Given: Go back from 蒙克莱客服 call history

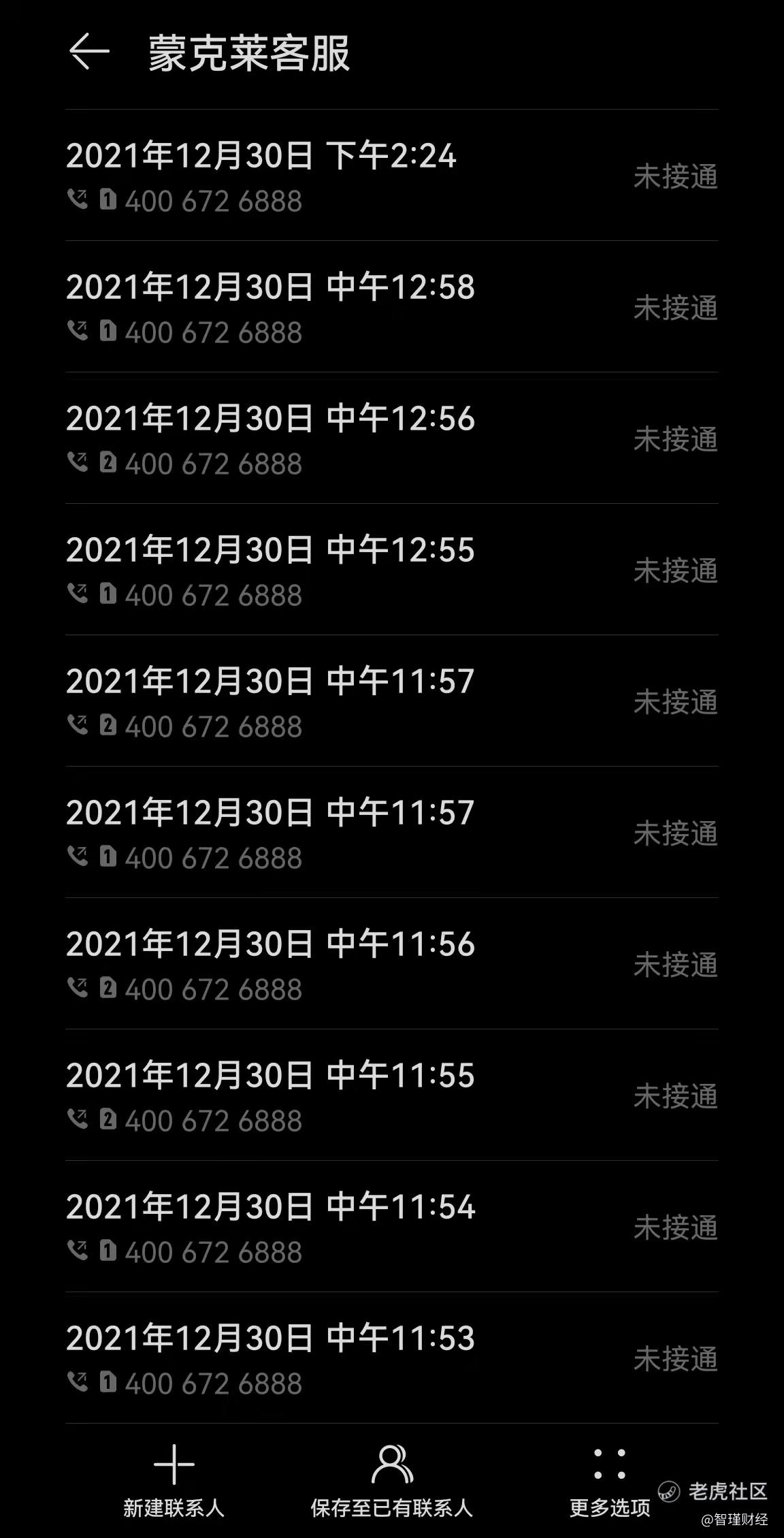Looking at the screenshot, I should pos(88,52).
